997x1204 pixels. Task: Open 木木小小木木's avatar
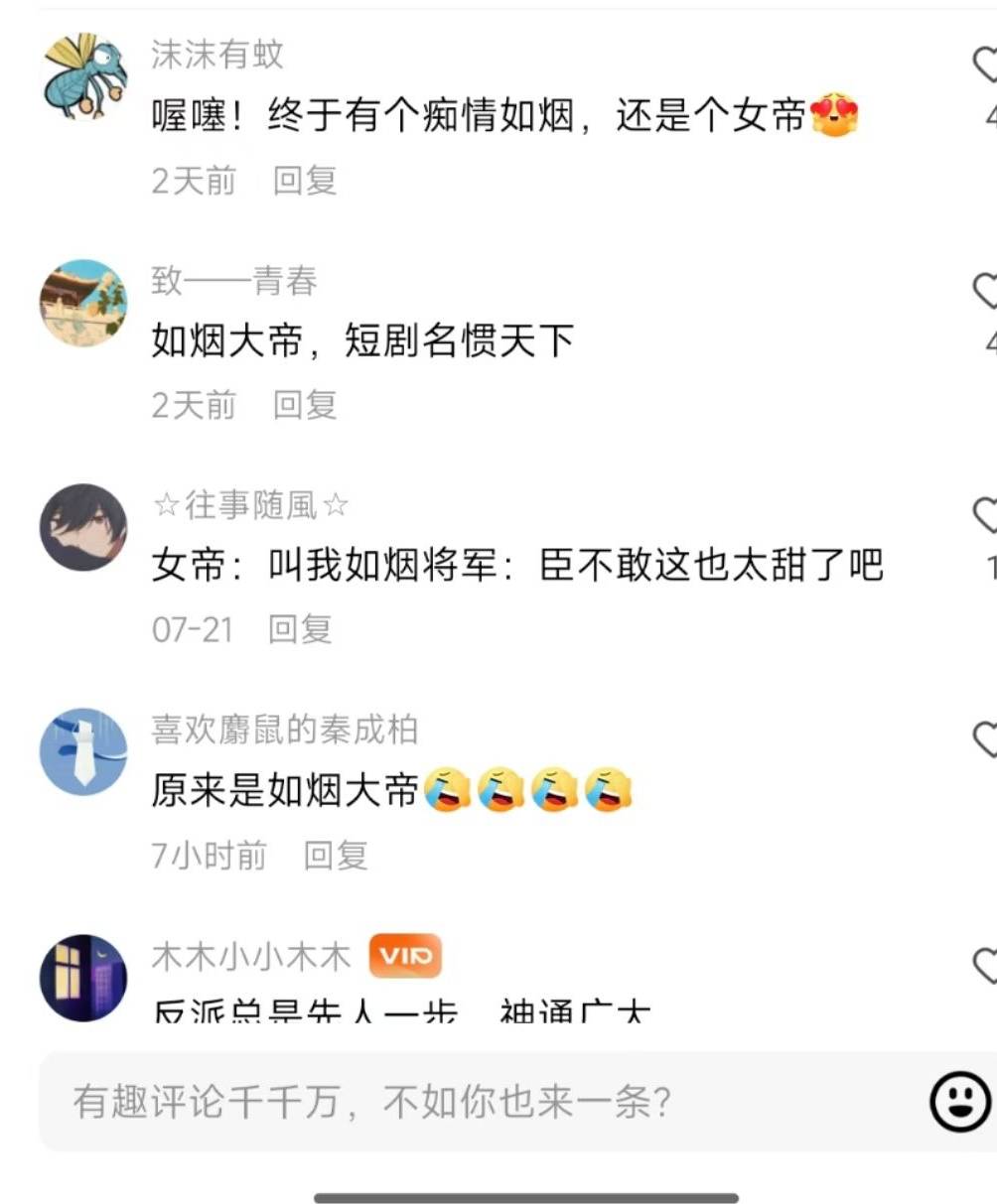[83, 977]
